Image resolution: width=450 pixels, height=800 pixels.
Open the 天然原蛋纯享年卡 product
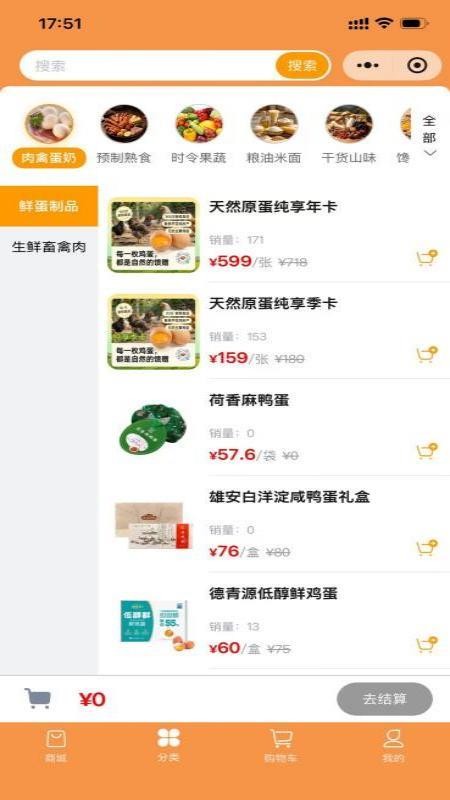pyautogui.click(x=273, y=207)
